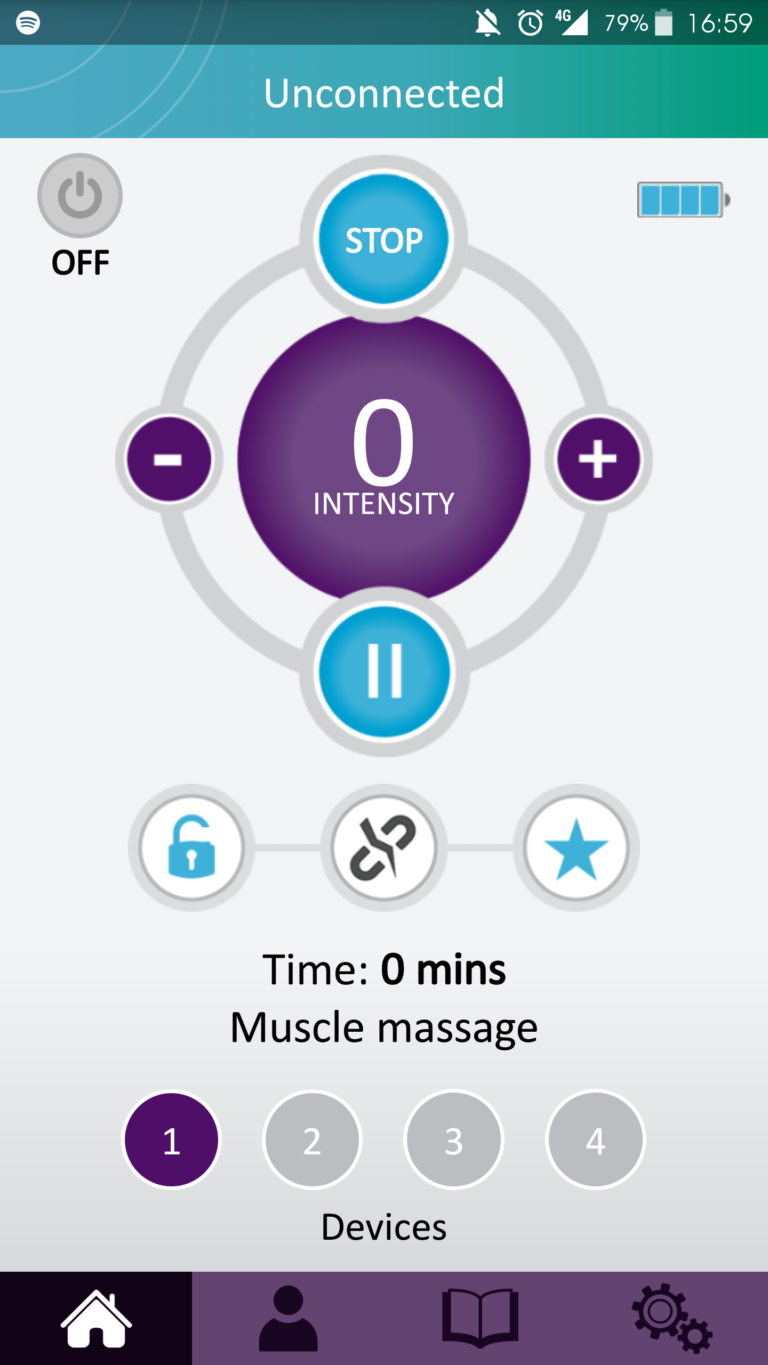The image size is (768, 1365).
Task: Open the book guide tab
Action: [480, 1318]
